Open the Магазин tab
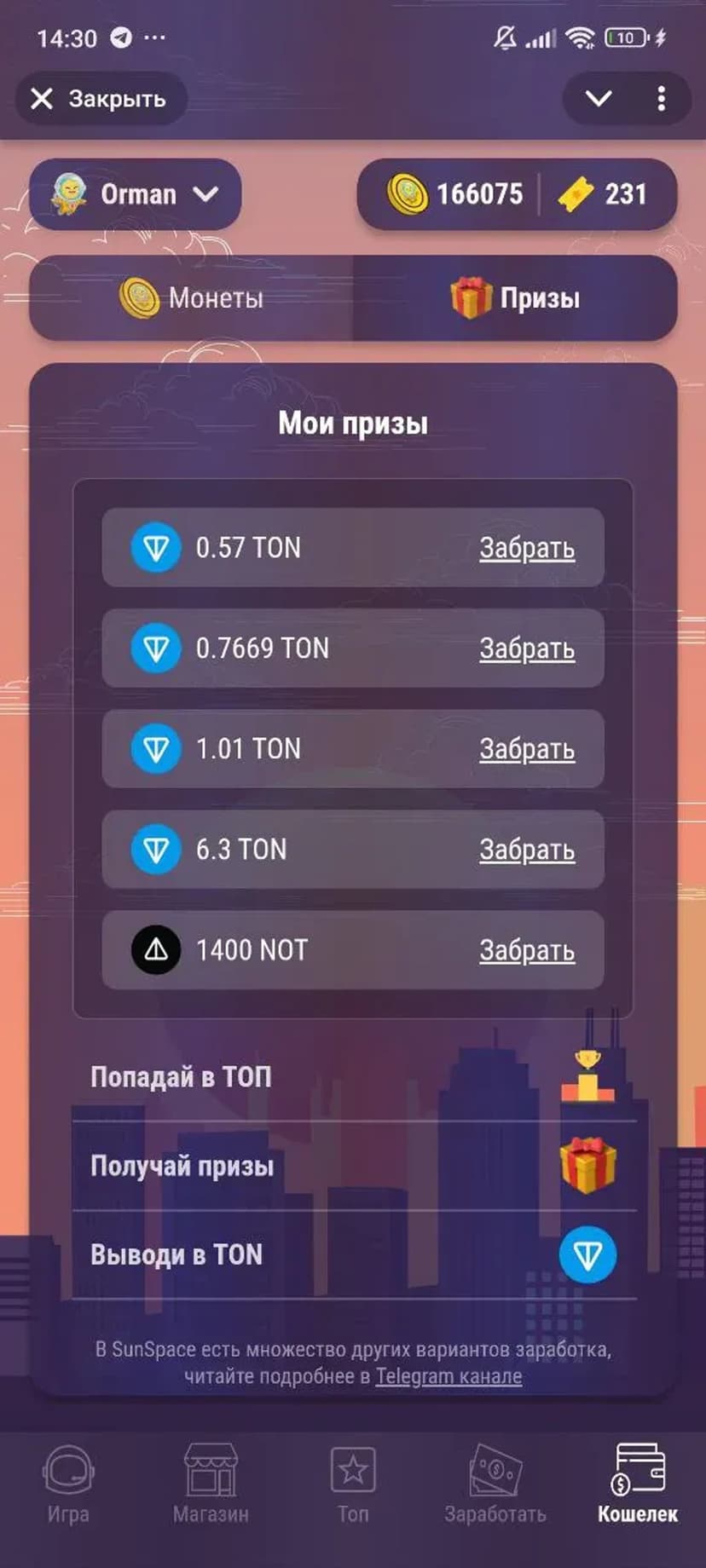The width and height of the screenshot is (706, 1568). click(211, 1484)
